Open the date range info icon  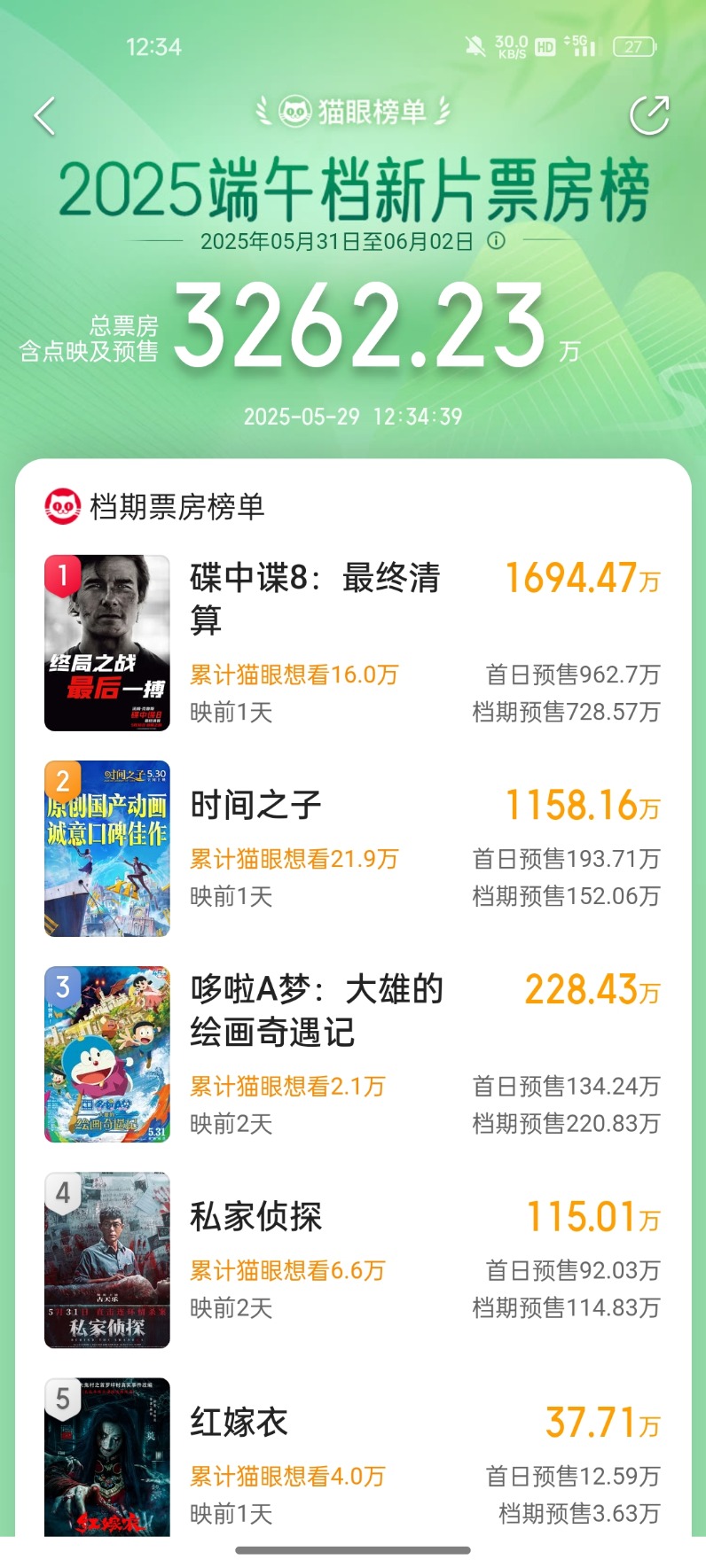coord(497,241)
